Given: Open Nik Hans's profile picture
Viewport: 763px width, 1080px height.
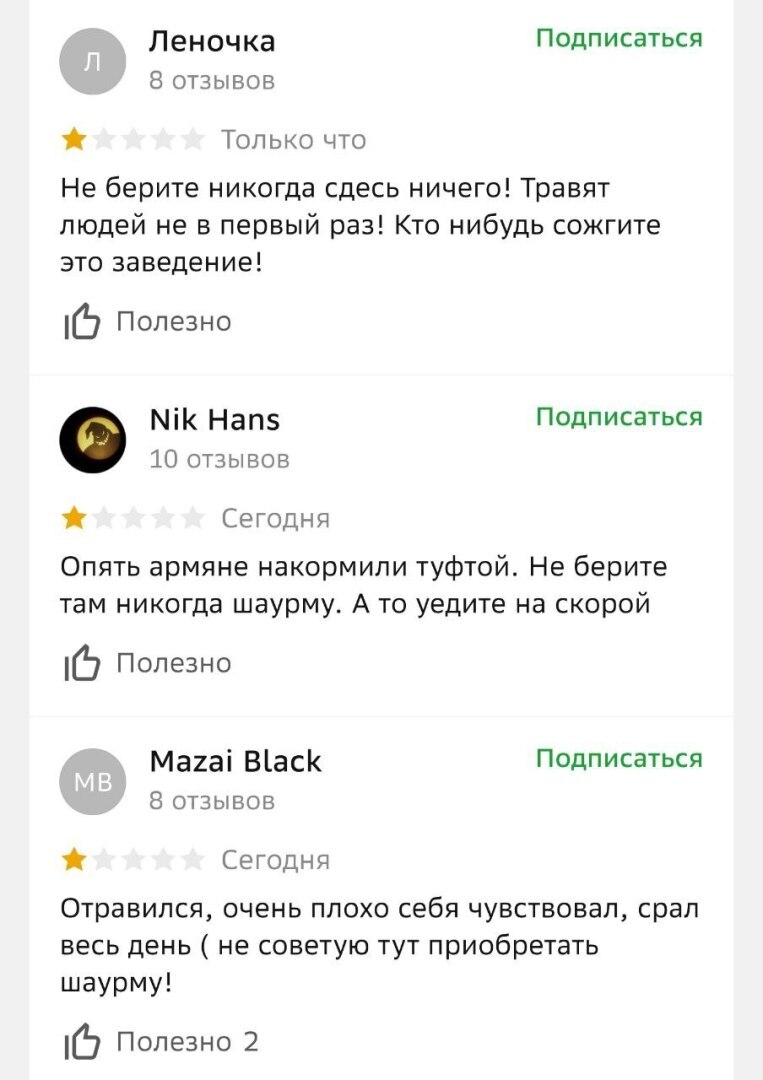Looking at the screenshot, I should point(93,439).
